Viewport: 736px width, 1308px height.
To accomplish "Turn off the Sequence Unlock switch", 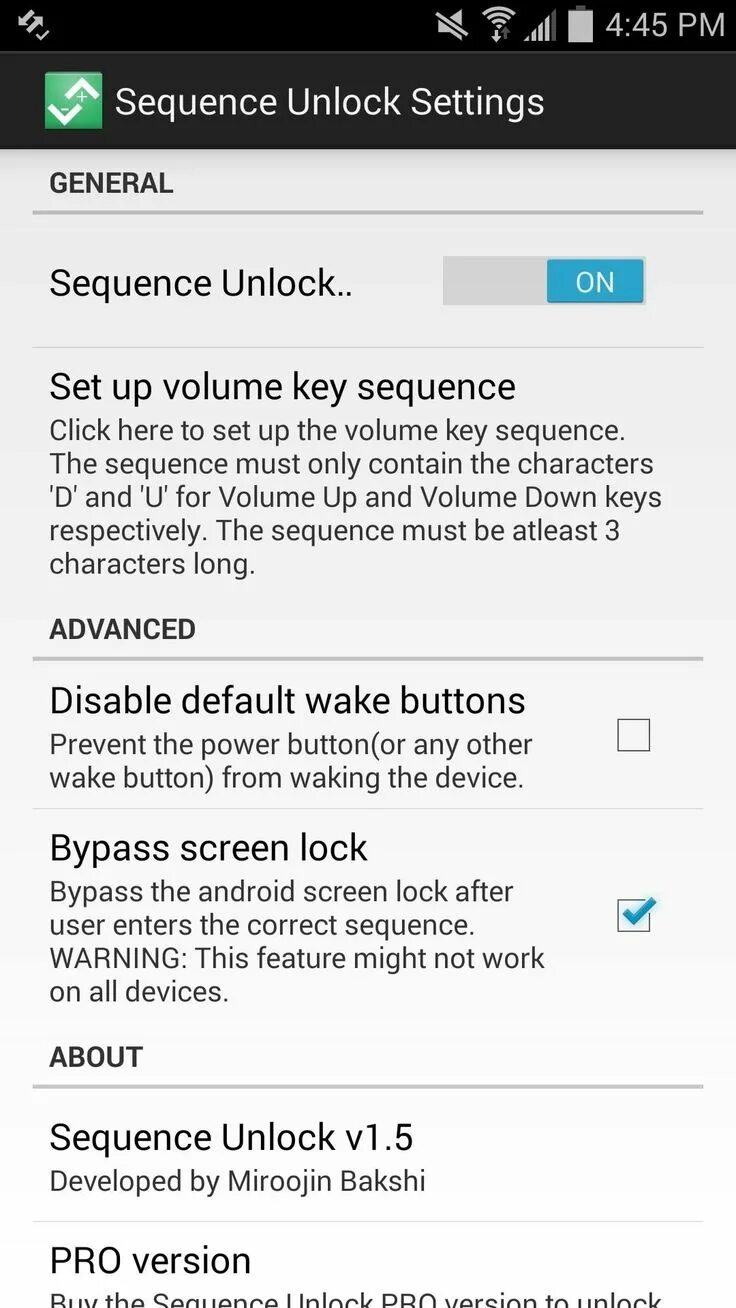I will pyautogui.click(x=544, y=282).
